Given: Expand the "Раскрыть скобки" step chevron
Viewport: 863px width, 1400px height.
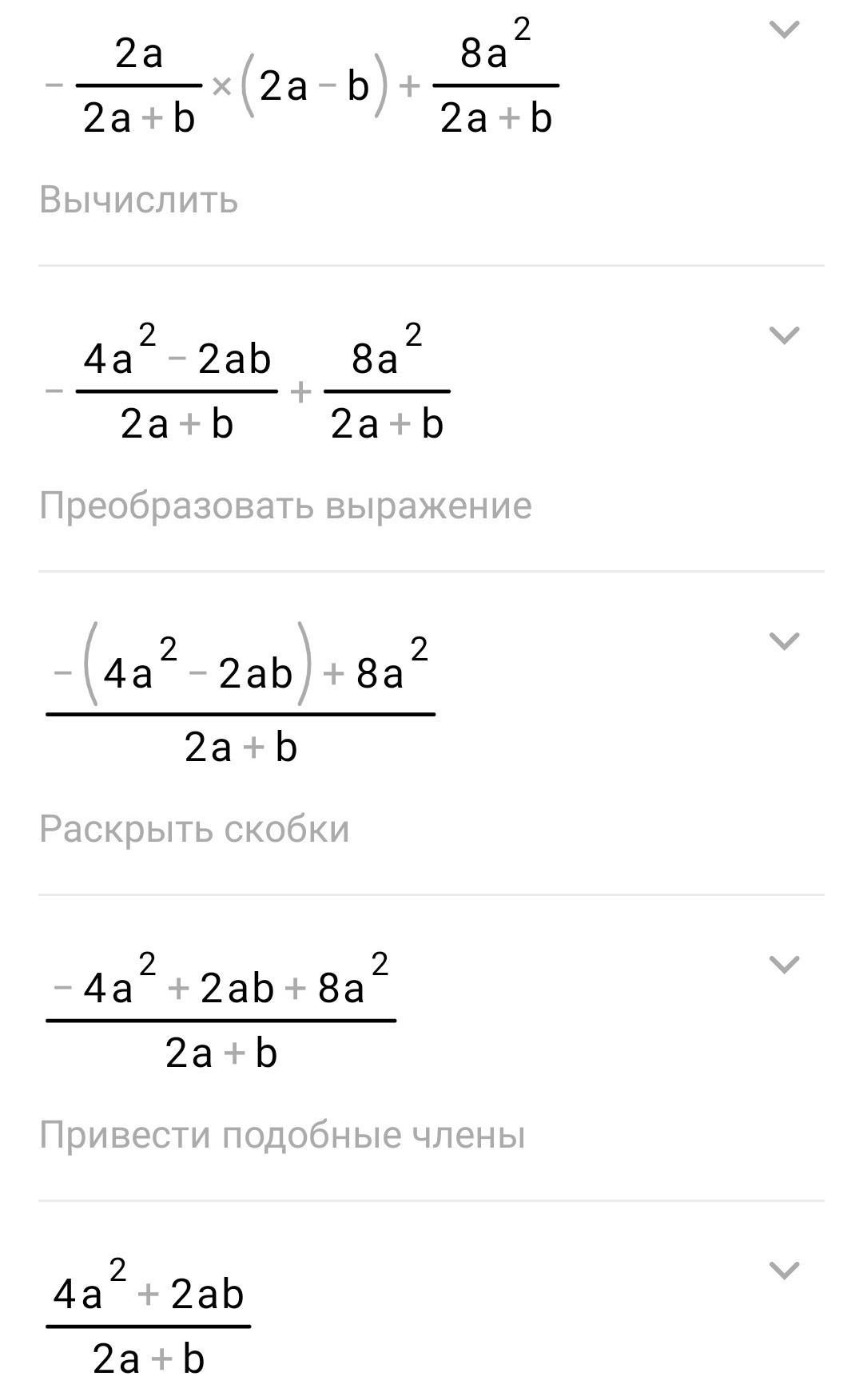Looking at the screenshot, I should coord(784,641).
